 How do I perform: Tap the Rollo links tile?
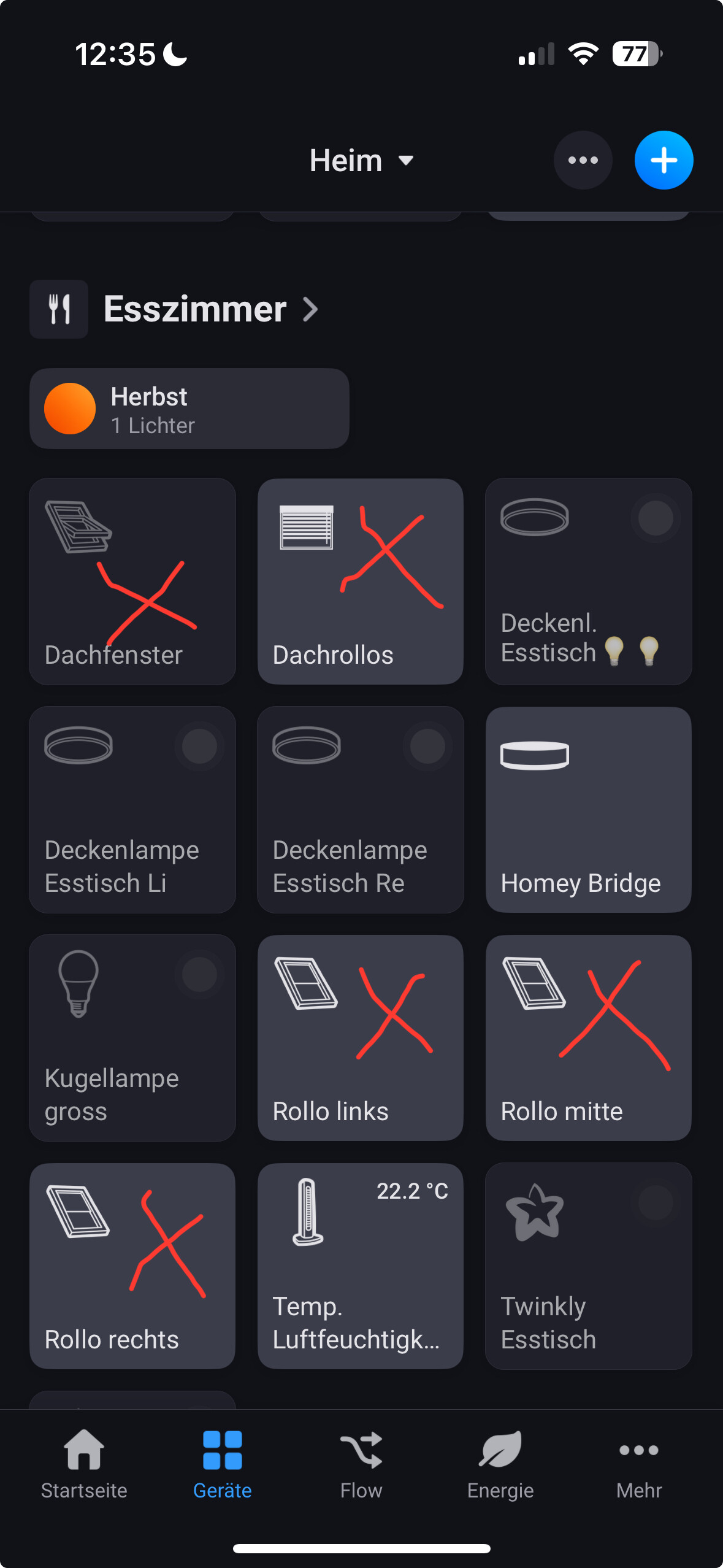[x=361, y=1038]
